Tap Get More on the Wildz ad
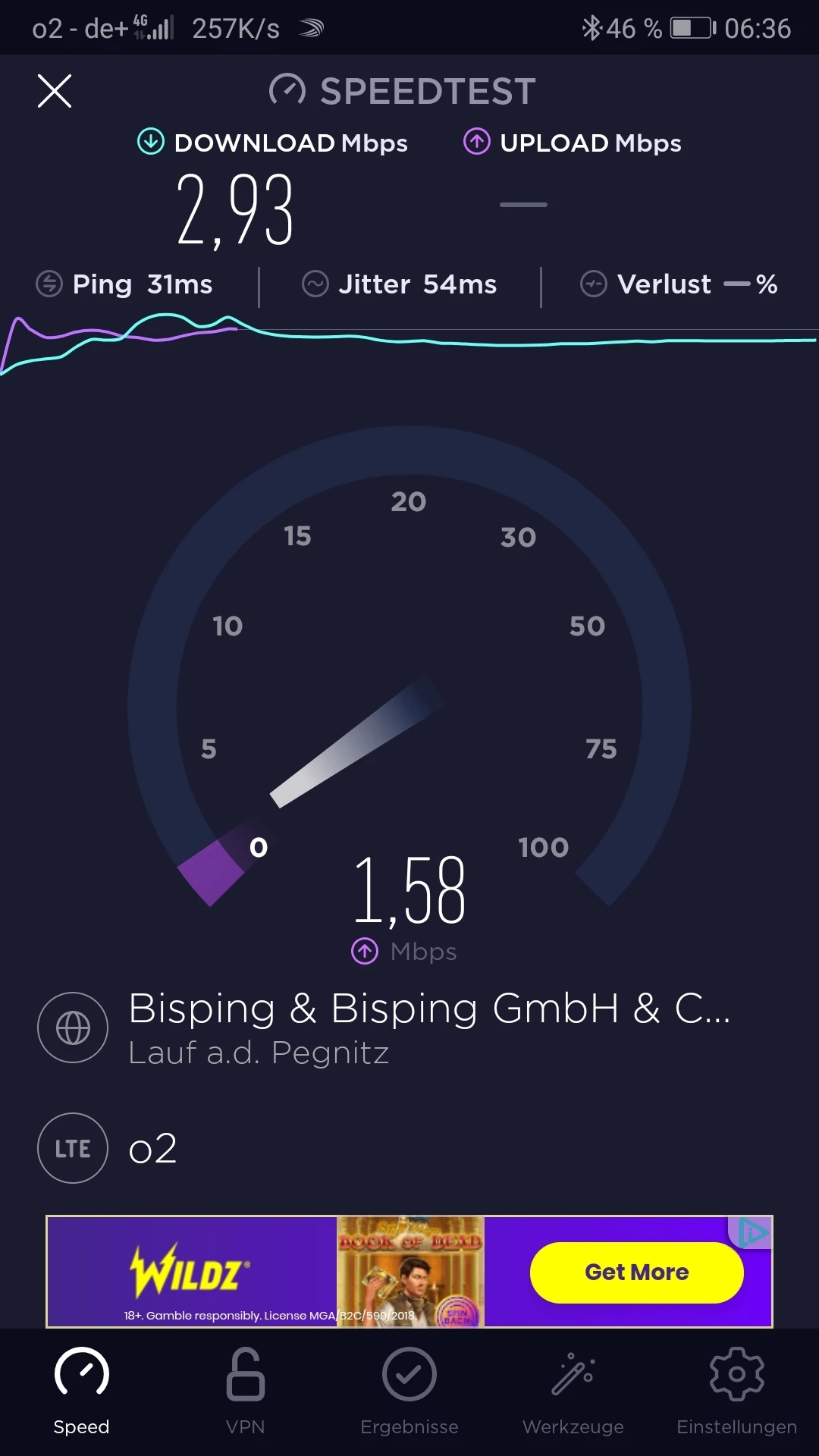Viewport: 819px width, 1456px height. click(x=636, y=1272)
